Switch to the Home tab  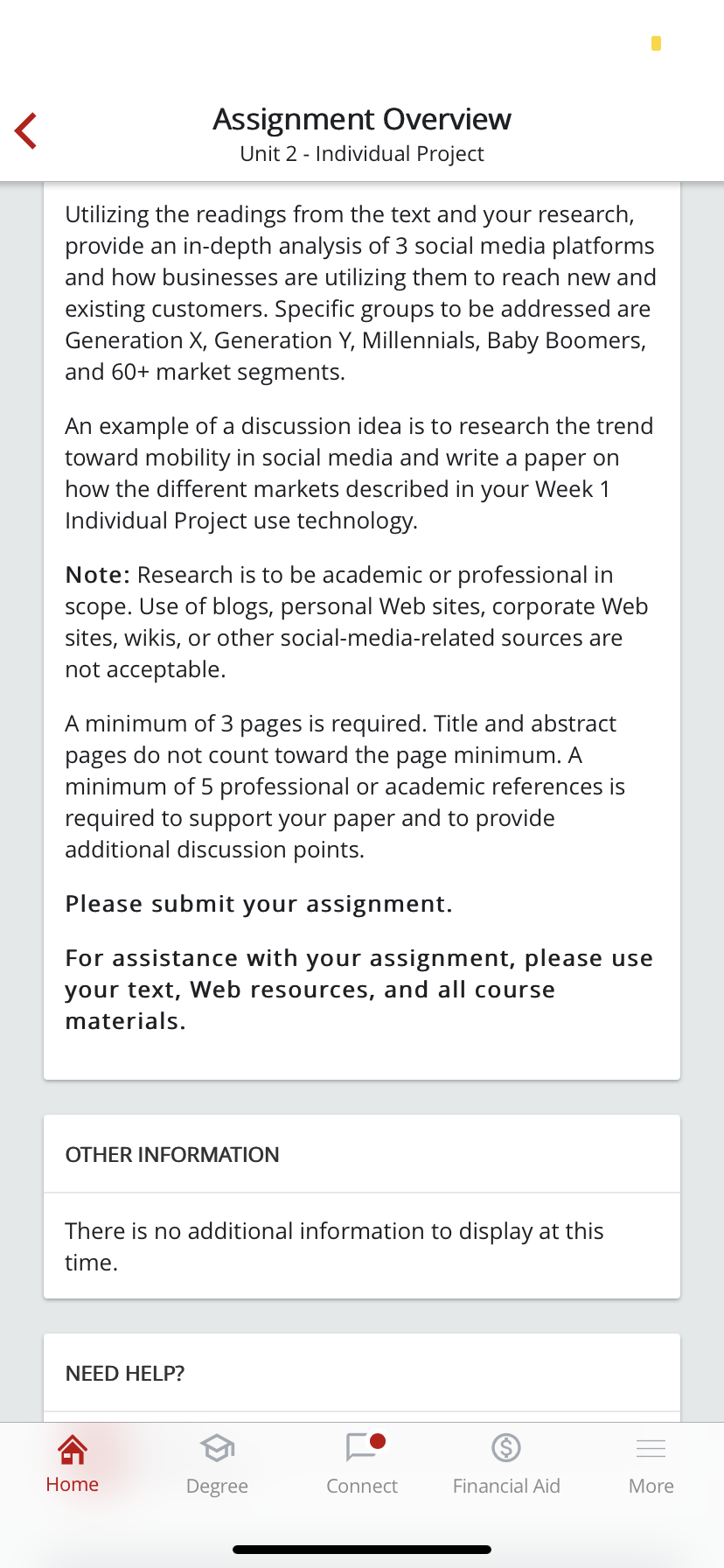point(72,1464)
